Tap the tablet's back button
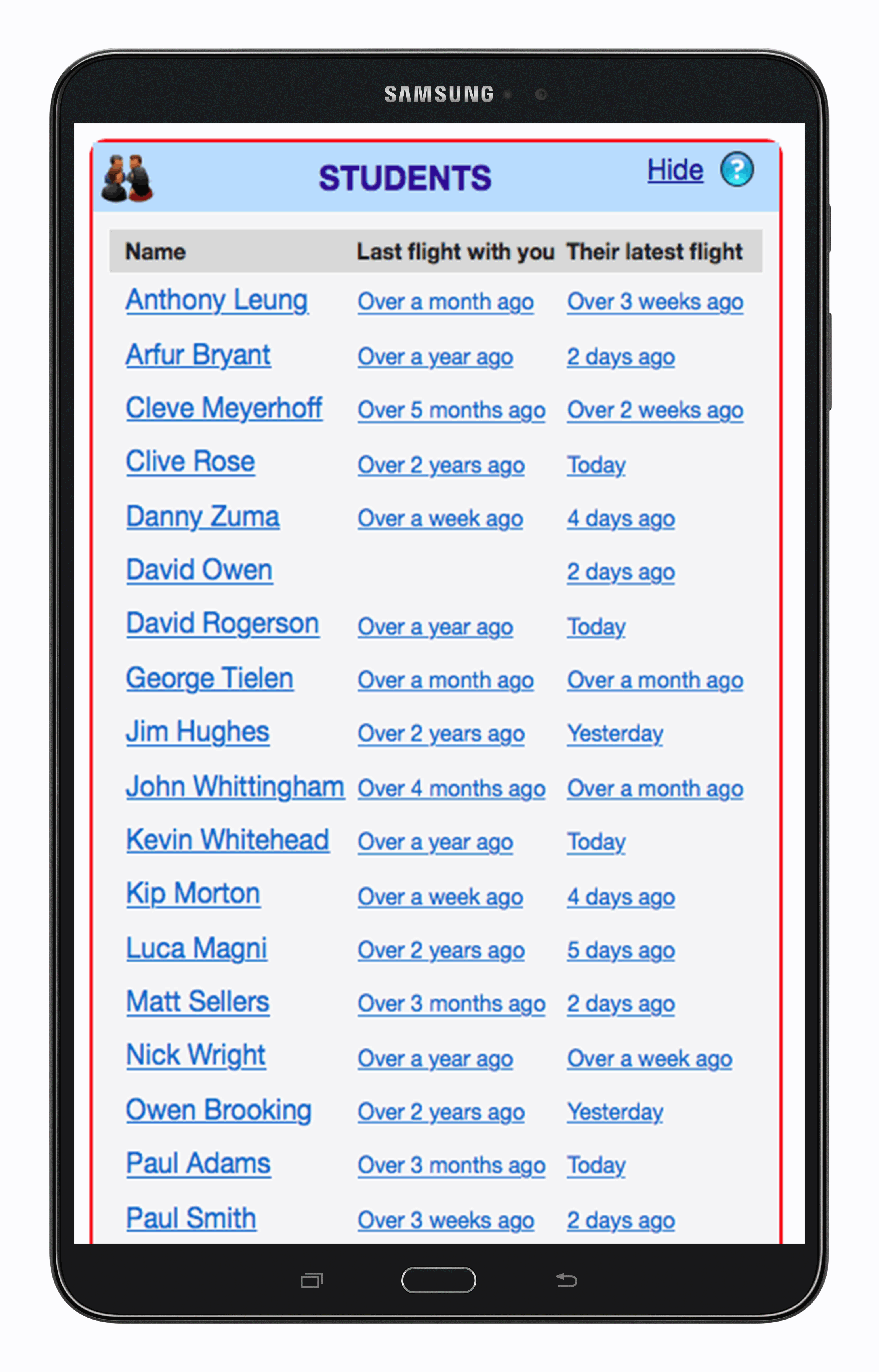 coord(566,1280)
